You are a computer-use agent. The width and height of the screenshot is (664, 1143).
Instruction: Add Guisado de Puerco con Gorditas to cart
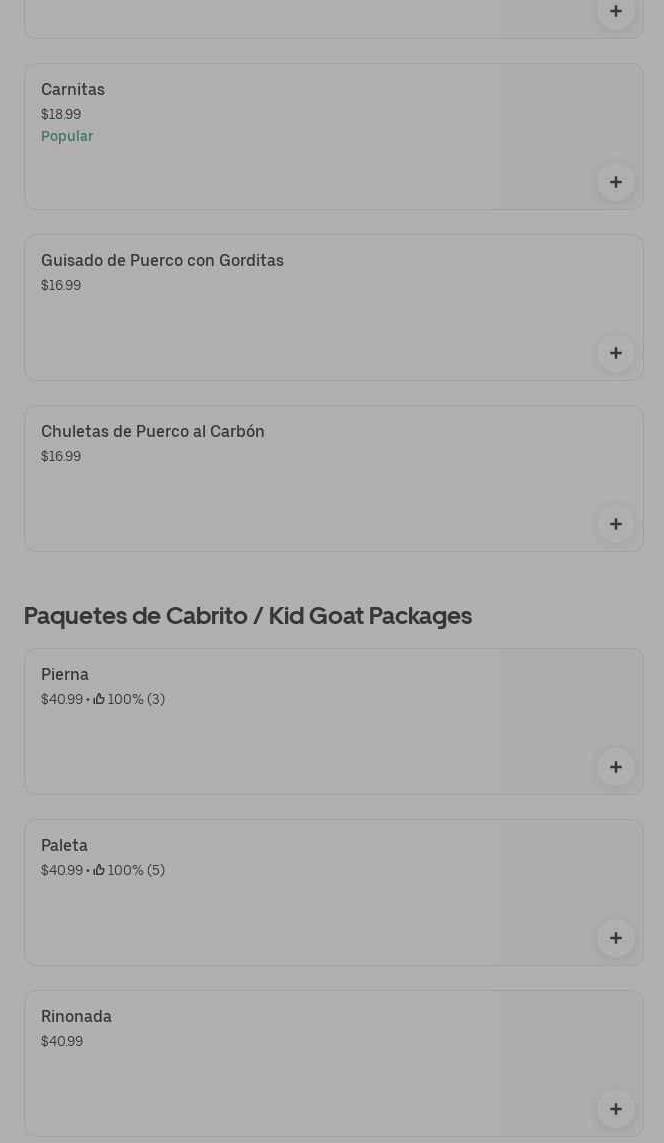pos(615,353)
